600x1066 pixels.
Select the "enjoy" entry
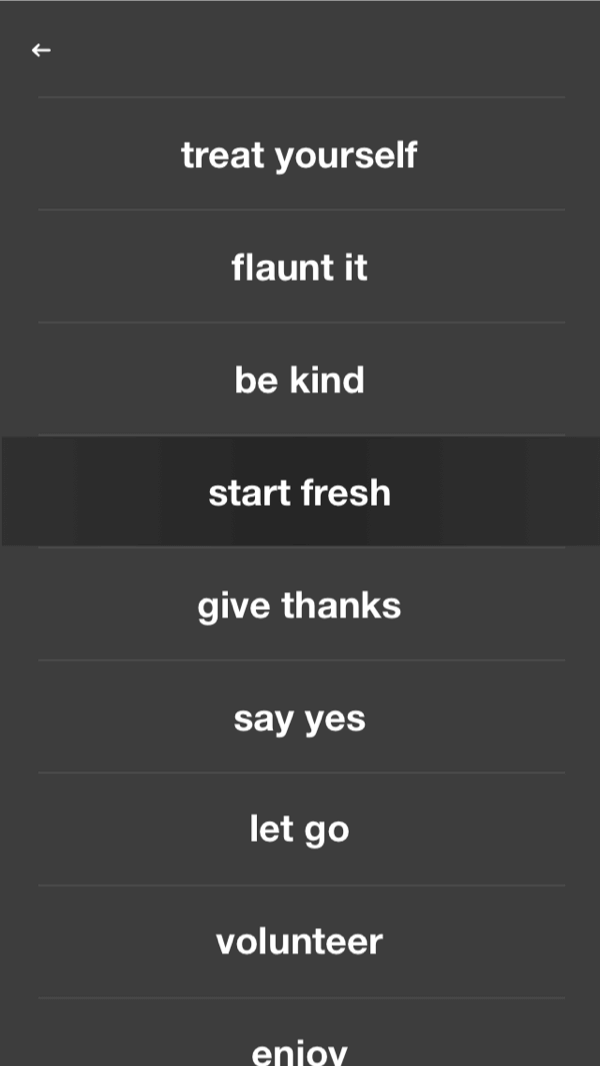click(299, 1048)
